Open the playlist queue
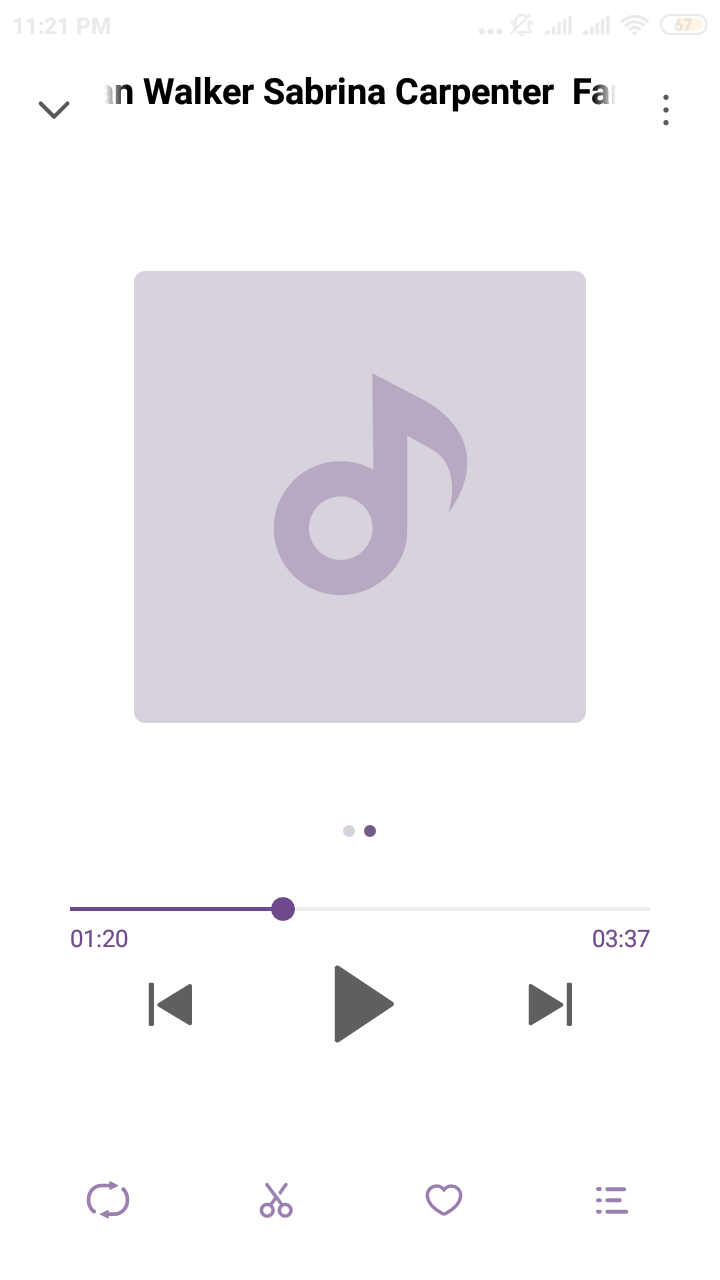This screenshot has width=720, height=1280. coord(611,1199)
